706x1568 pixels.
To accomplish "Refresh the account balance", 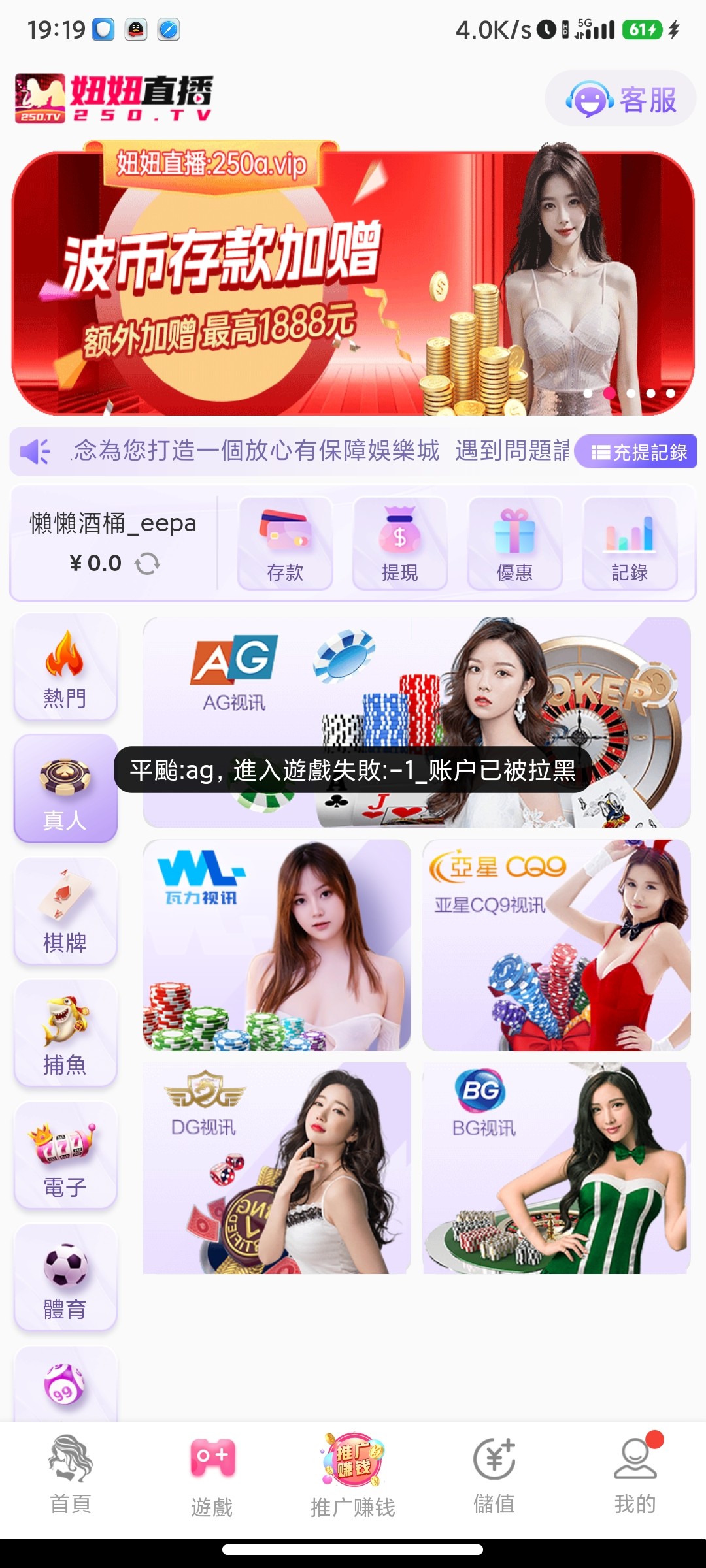I will (148, 563).
